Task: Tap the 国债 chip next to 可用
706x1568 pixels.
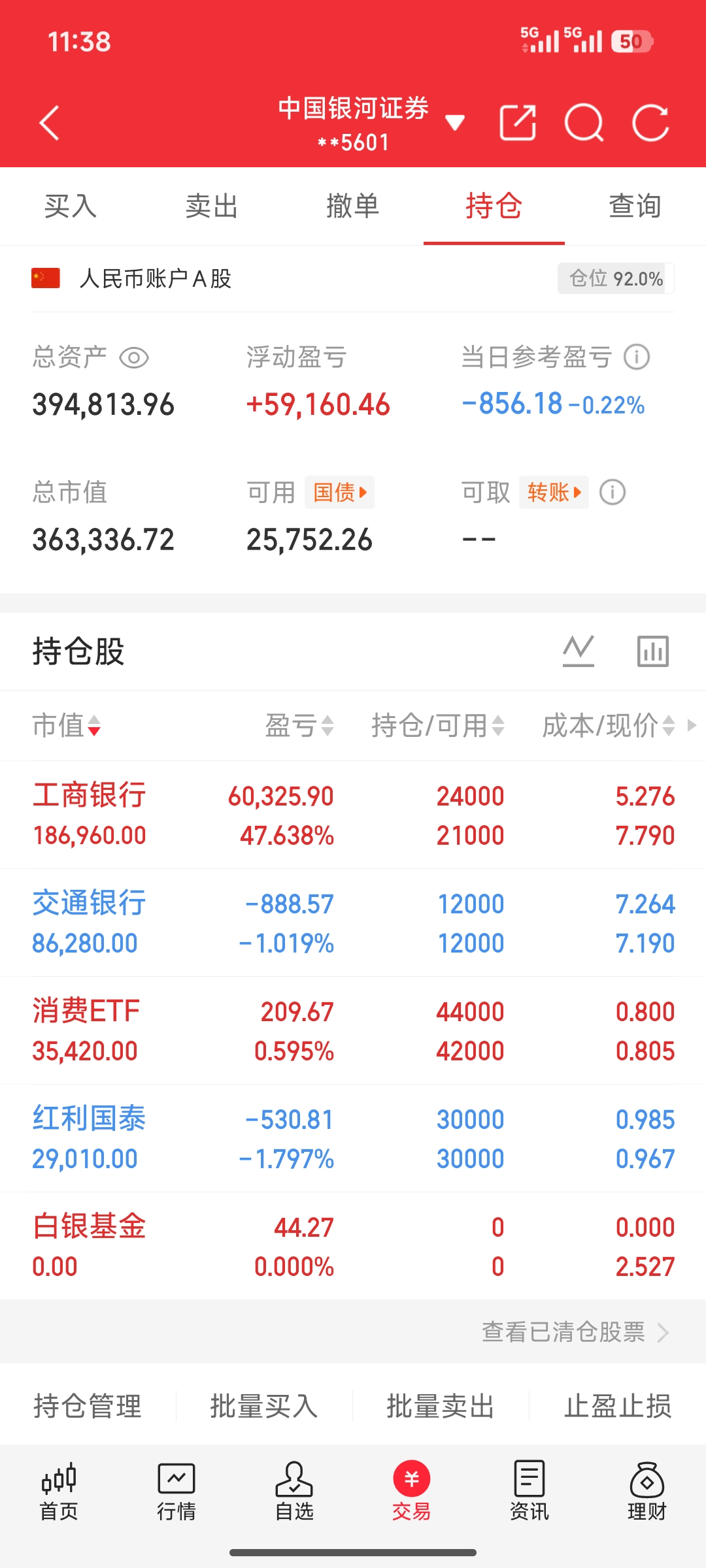Action: pos(339,492)
